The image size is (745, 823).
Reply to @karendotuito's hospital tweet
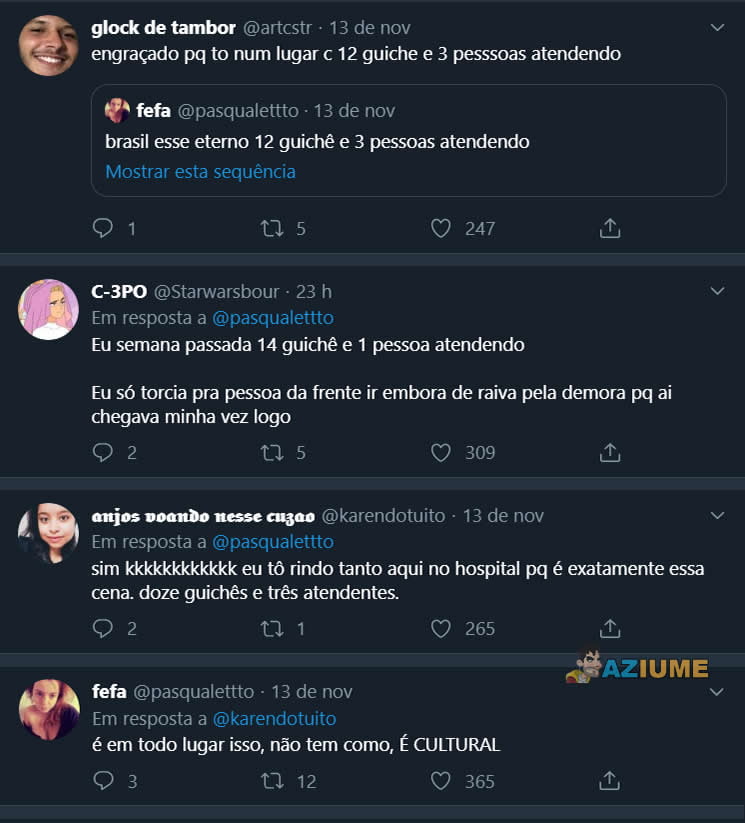click(x=103, y=629)
